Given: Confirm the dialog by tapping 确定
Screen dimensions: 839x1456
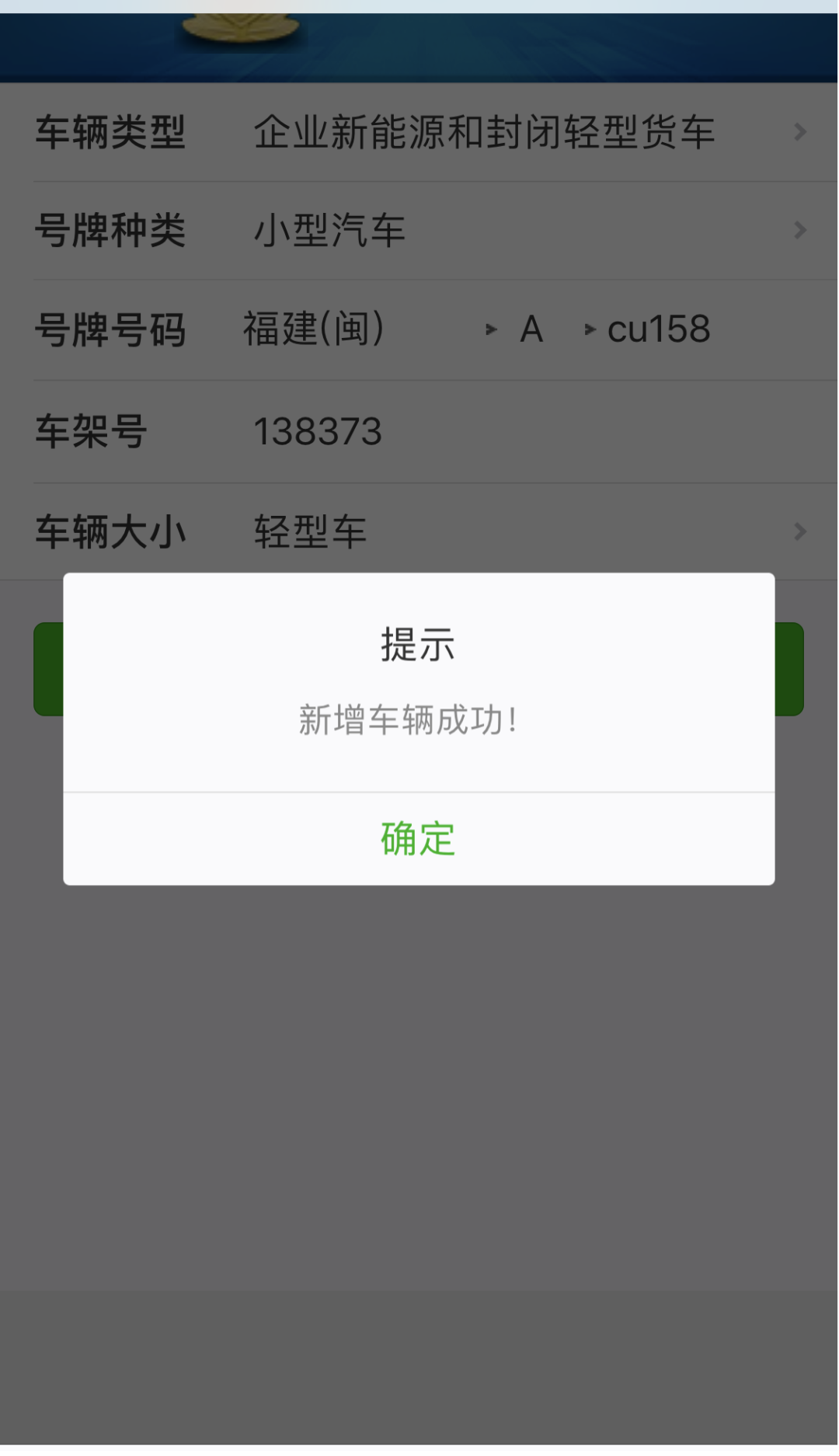Looking at the screenshot, I should 418,839.
